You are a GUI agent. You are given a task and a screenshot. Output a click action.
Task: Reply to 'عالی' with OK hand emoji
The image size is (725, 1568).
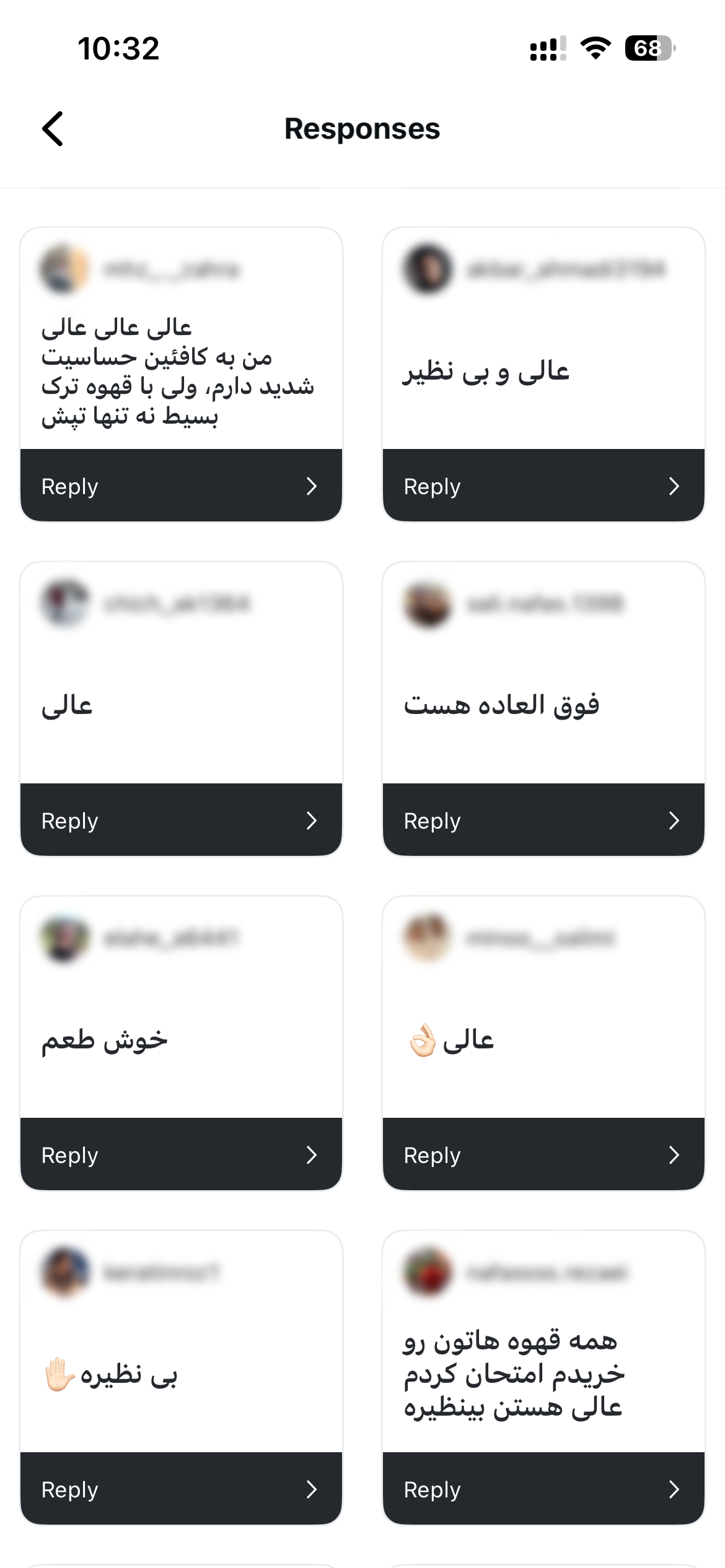point(543,1155)
